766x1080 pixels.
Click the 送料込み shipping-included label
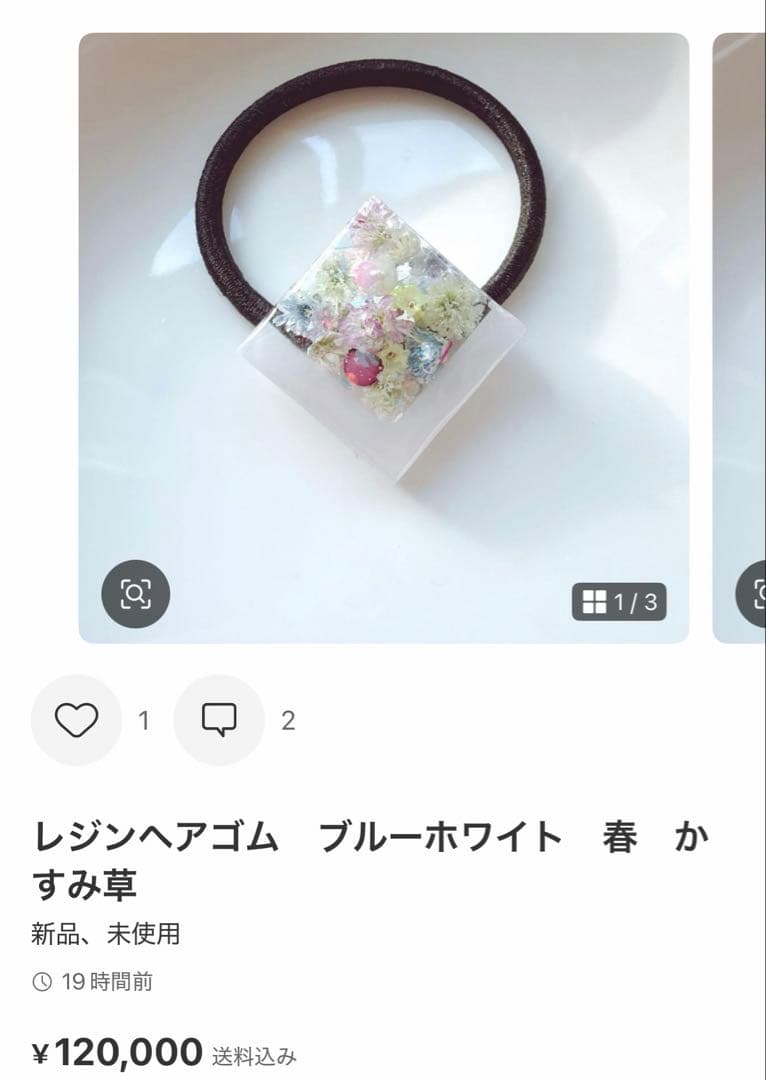point(252,1053)
